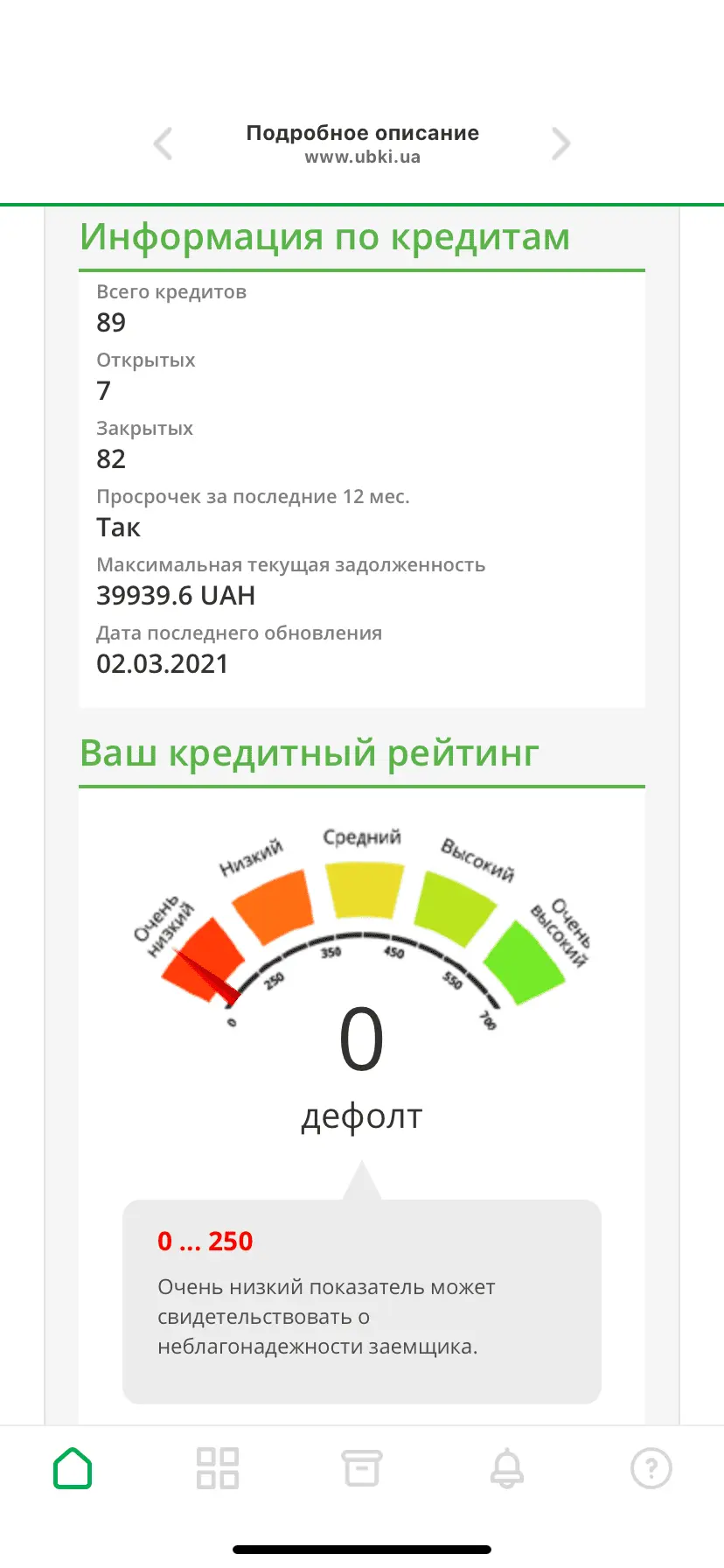Switch to the home tab
This screenshot has width=724, height=1568.
click(x=73, y=1467)
